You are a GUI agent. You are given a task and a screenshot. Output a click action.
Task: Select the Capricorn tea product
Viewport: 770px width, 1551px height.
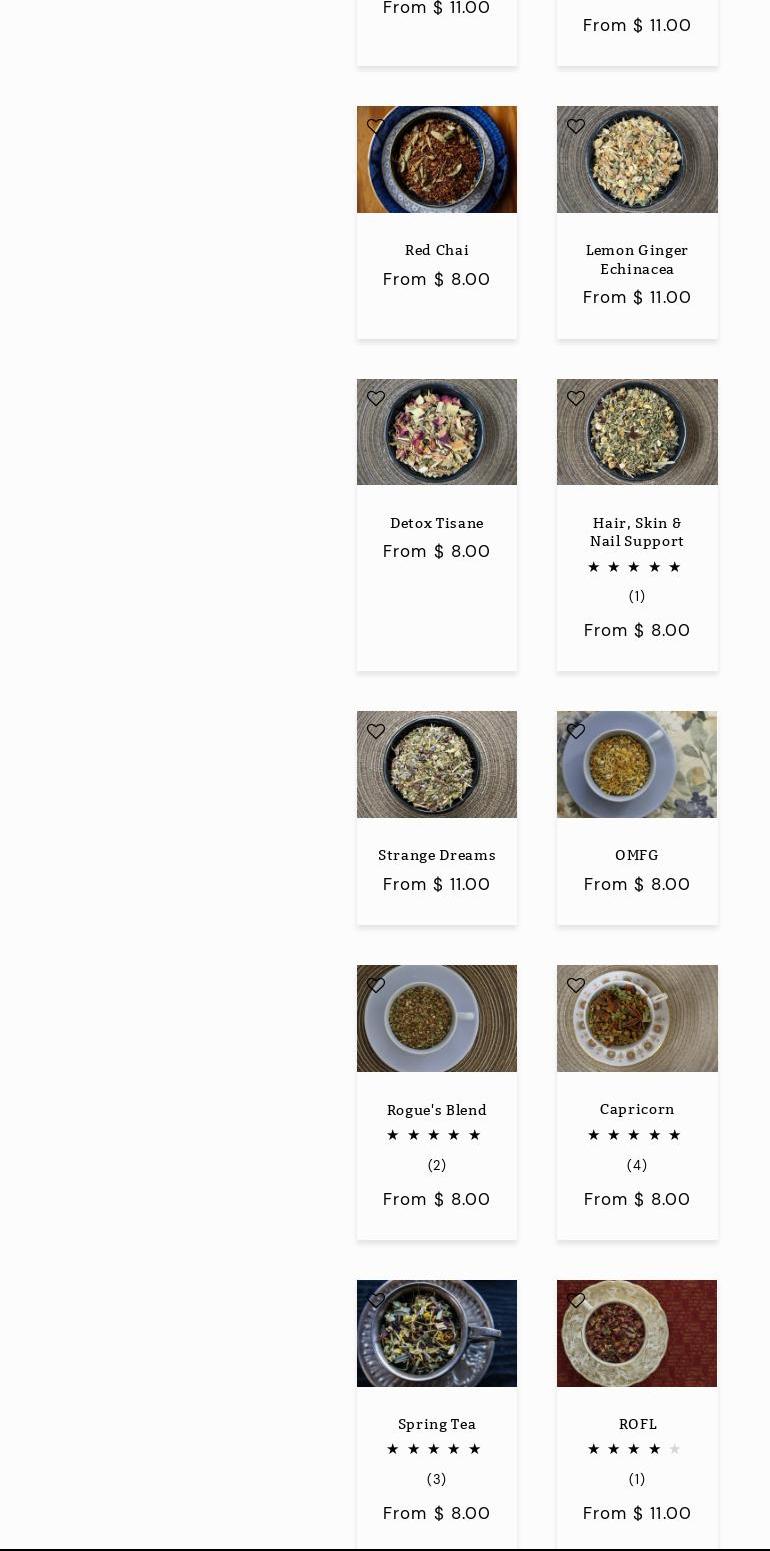pyautogui.click(x=637, y=1109)
